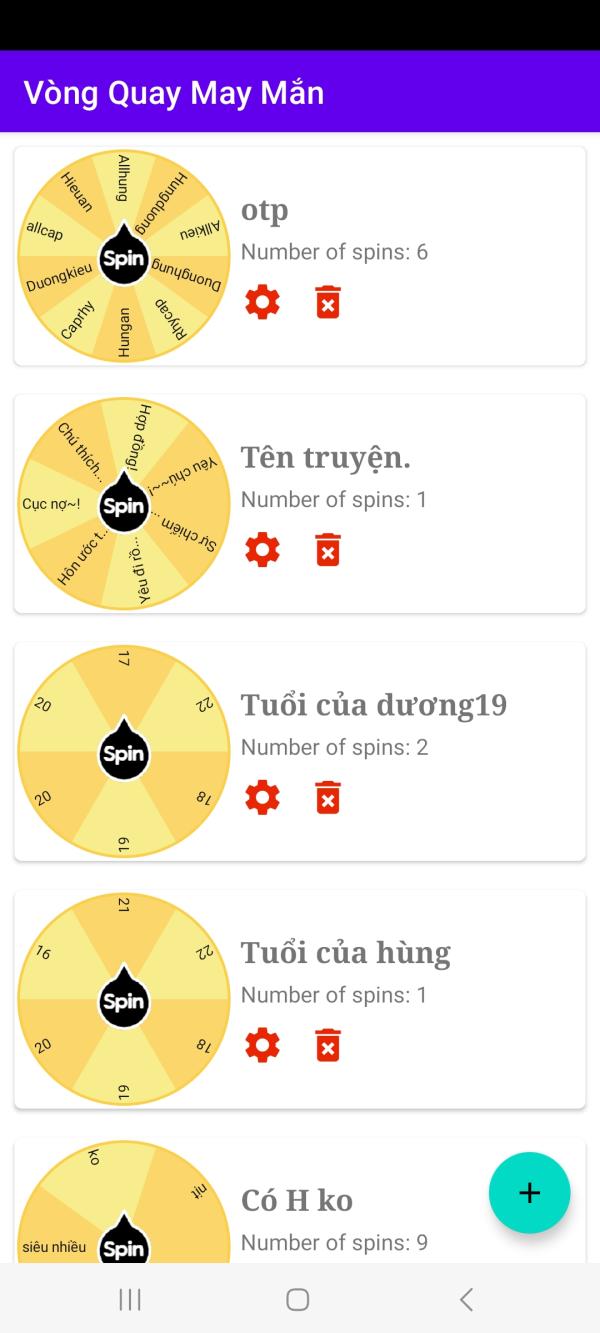Viewport: 600px width, 1333px height.
Task: Go back using system navigation
Action: 466,1299
